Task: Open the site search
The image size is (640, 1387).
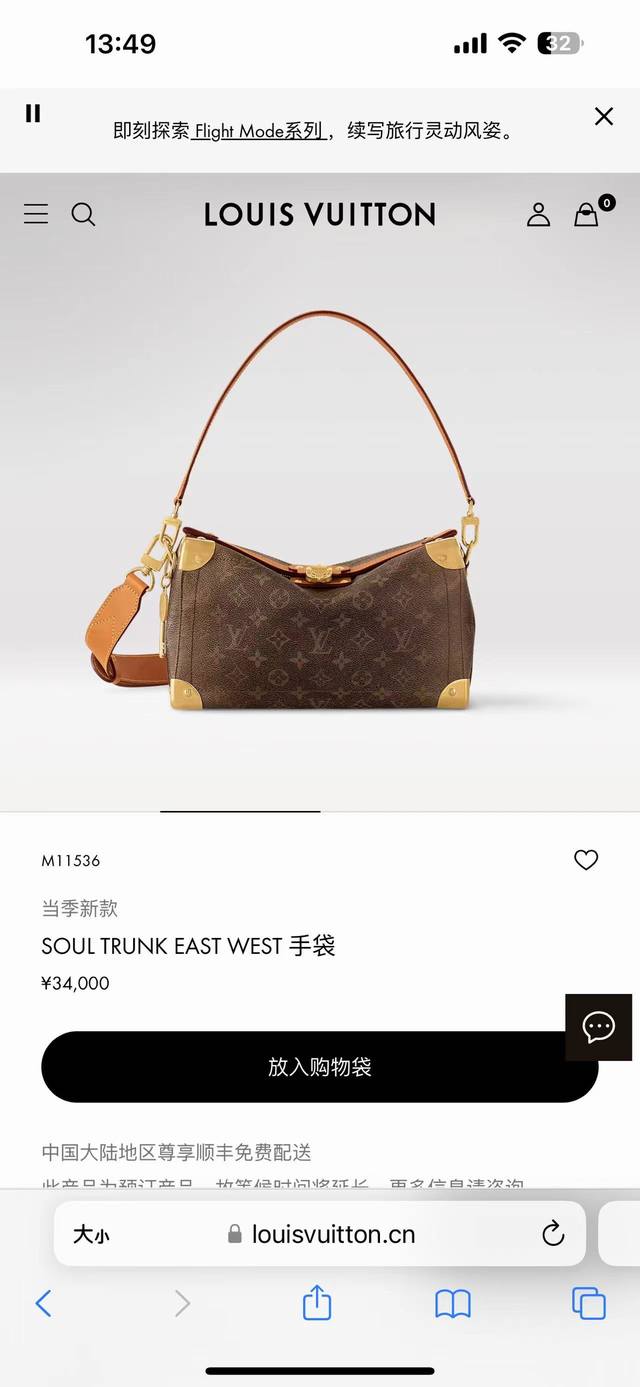Action: [x=84, y=214]
